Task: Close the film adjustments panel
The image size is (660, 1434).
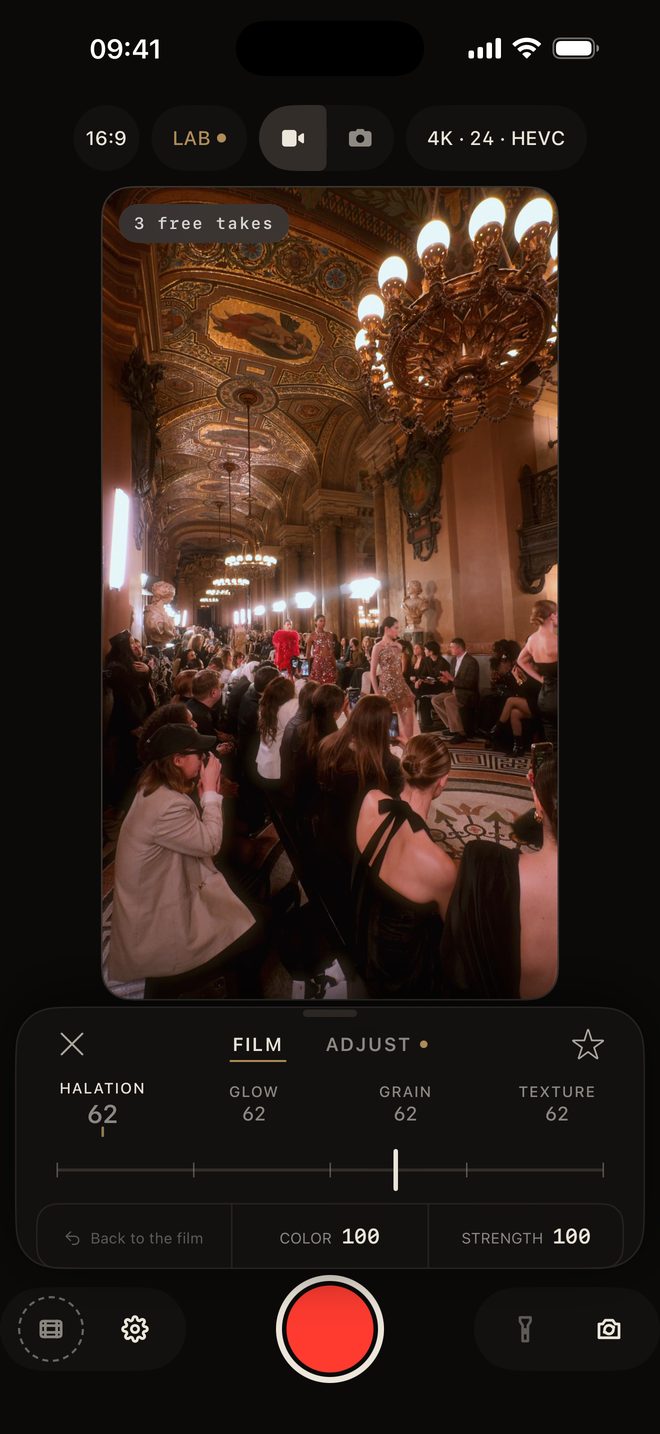Action: tap(72, 1044)
